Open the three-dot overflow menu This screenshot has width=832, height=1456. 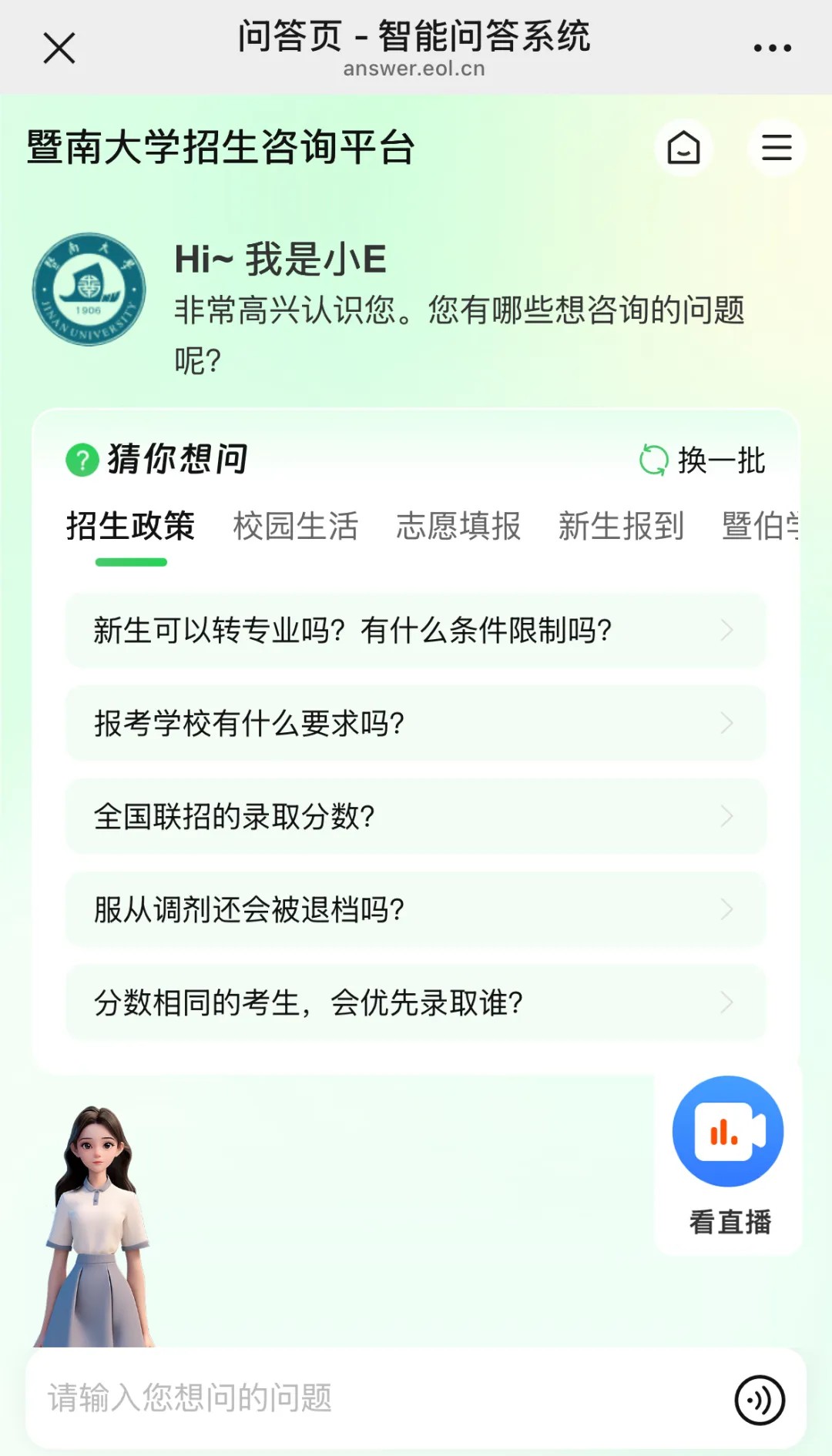tap(772, 48)
